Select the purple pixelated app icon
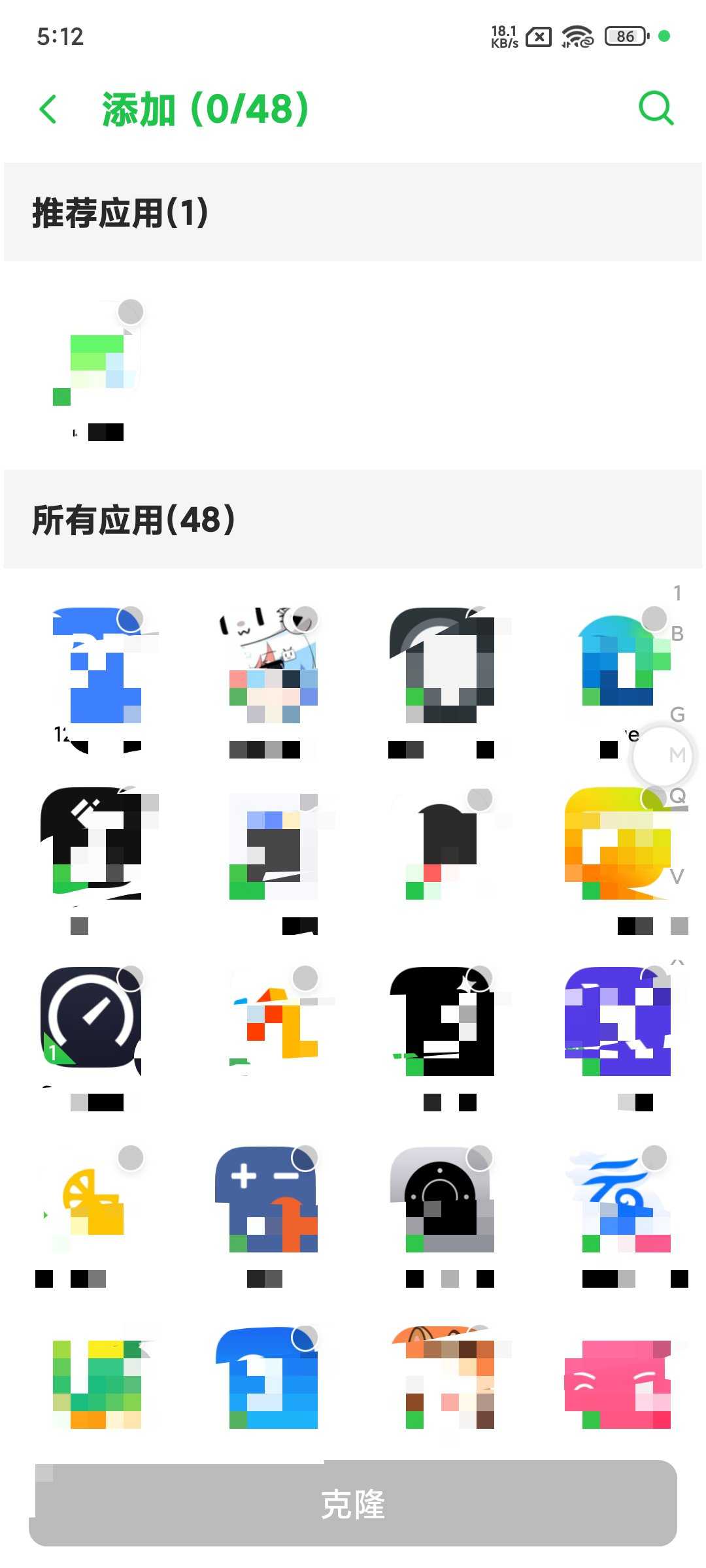The height and width of the screenshot is (1568, 706). pyautogui.click(x=618, y=1021)
